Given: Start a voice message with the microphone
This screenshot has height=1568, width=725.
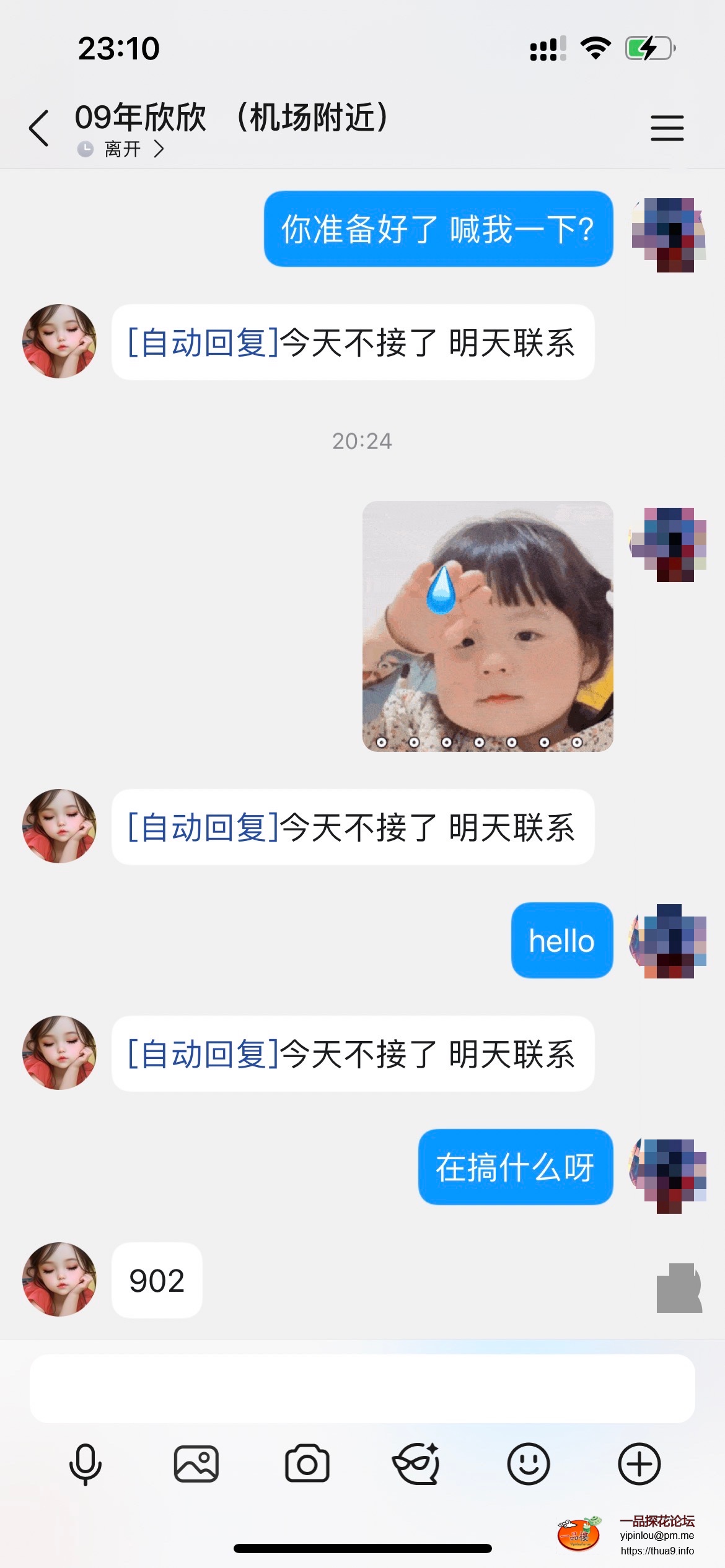Looking at the screenshot, I should [85, 1464].
